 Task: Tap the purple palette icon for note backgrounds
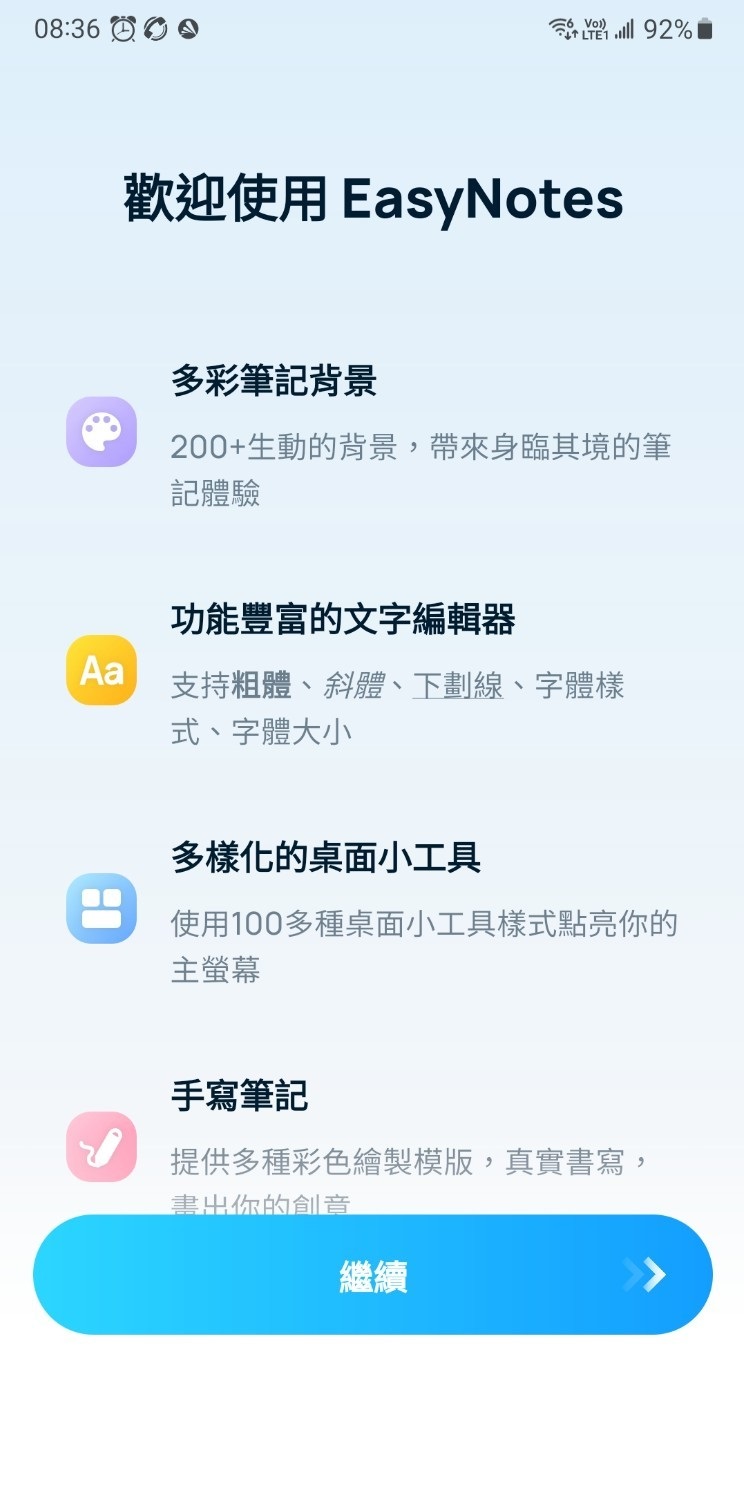[100, 432]
